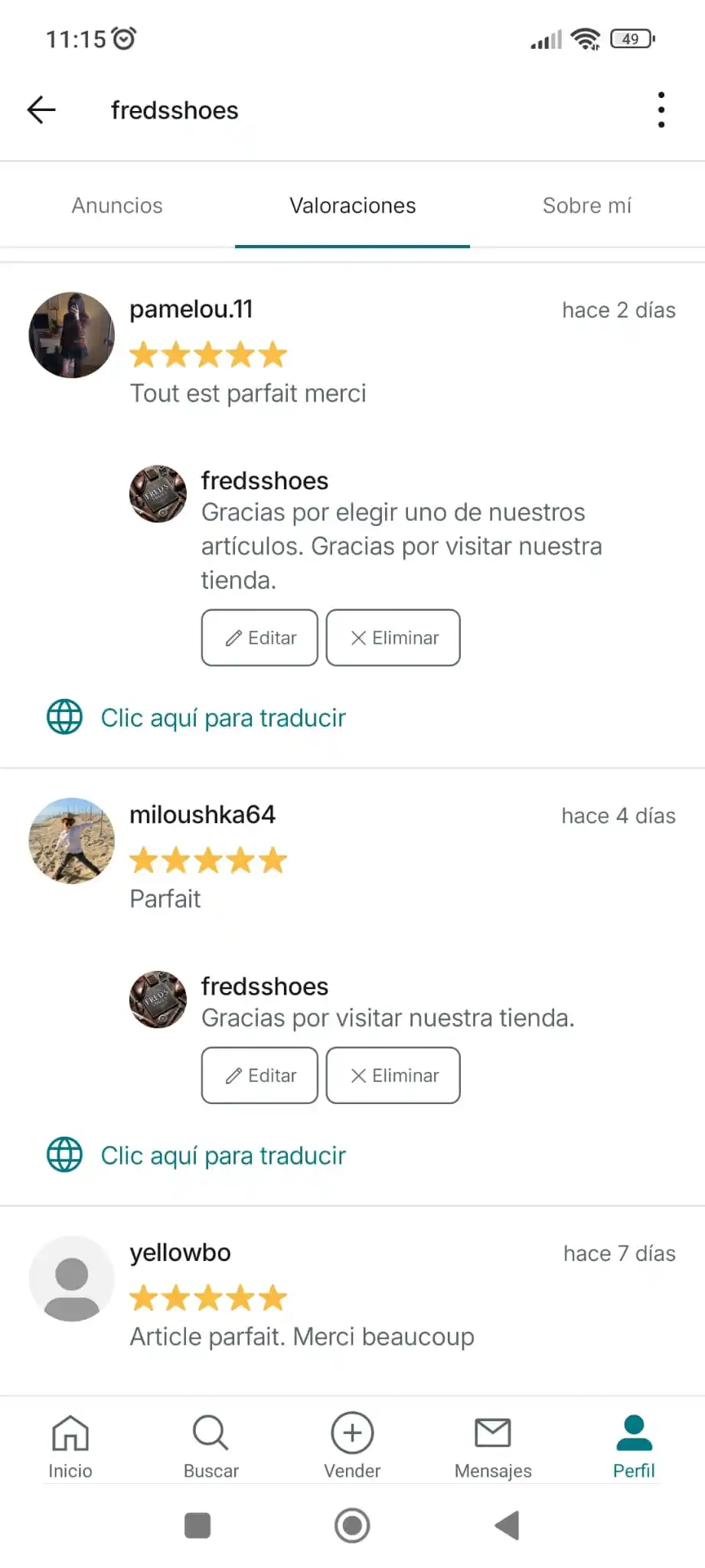Edit the reply to pamelou.11's review
This screenshot has height=1568, width=705.
(259, 638)
